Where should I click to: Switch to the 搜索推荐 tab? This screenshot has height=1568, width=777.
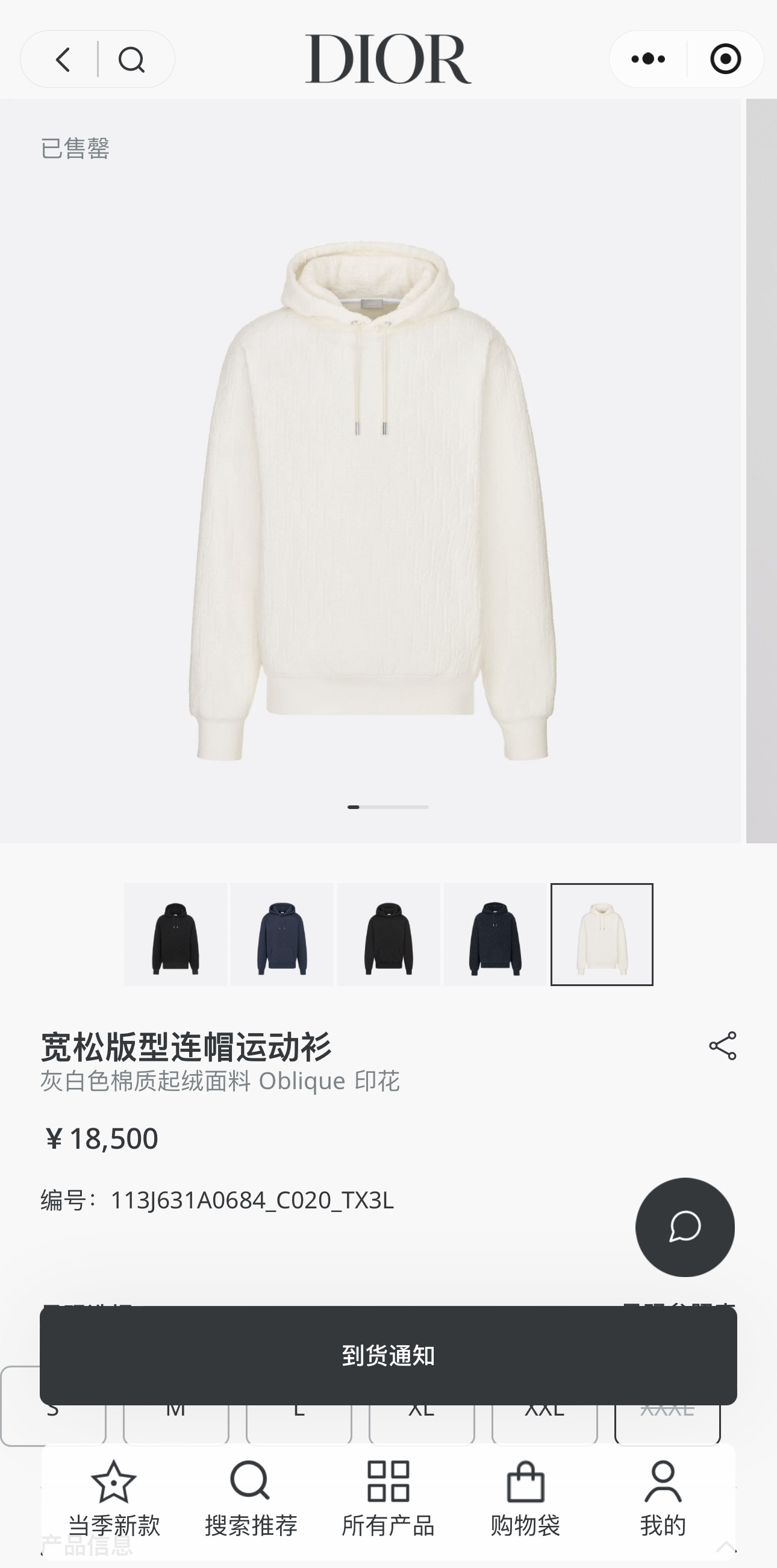pyautogui.click(x=251, y=1499)
